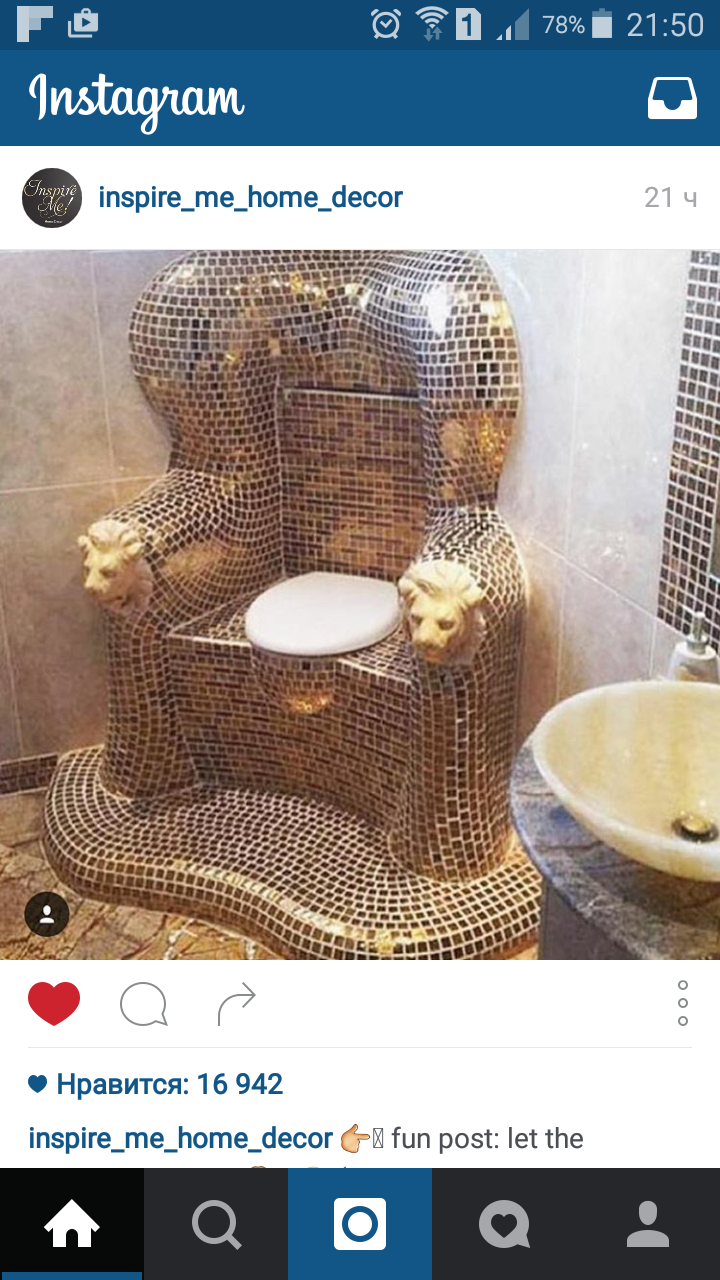Open the inspire_me_home_decor username in post header

[x=250, y=197]
